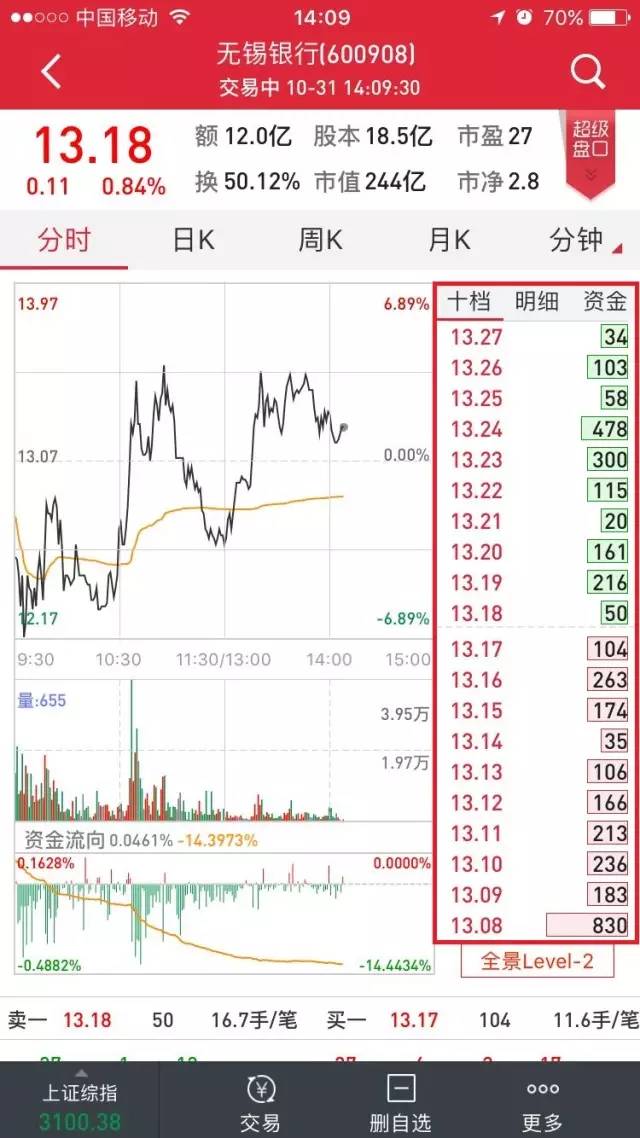The width and height of the screenshot is (640, 1138).
Task: Open the search magnifier icon
Action: pyautogui.click(x=587, y=71)
